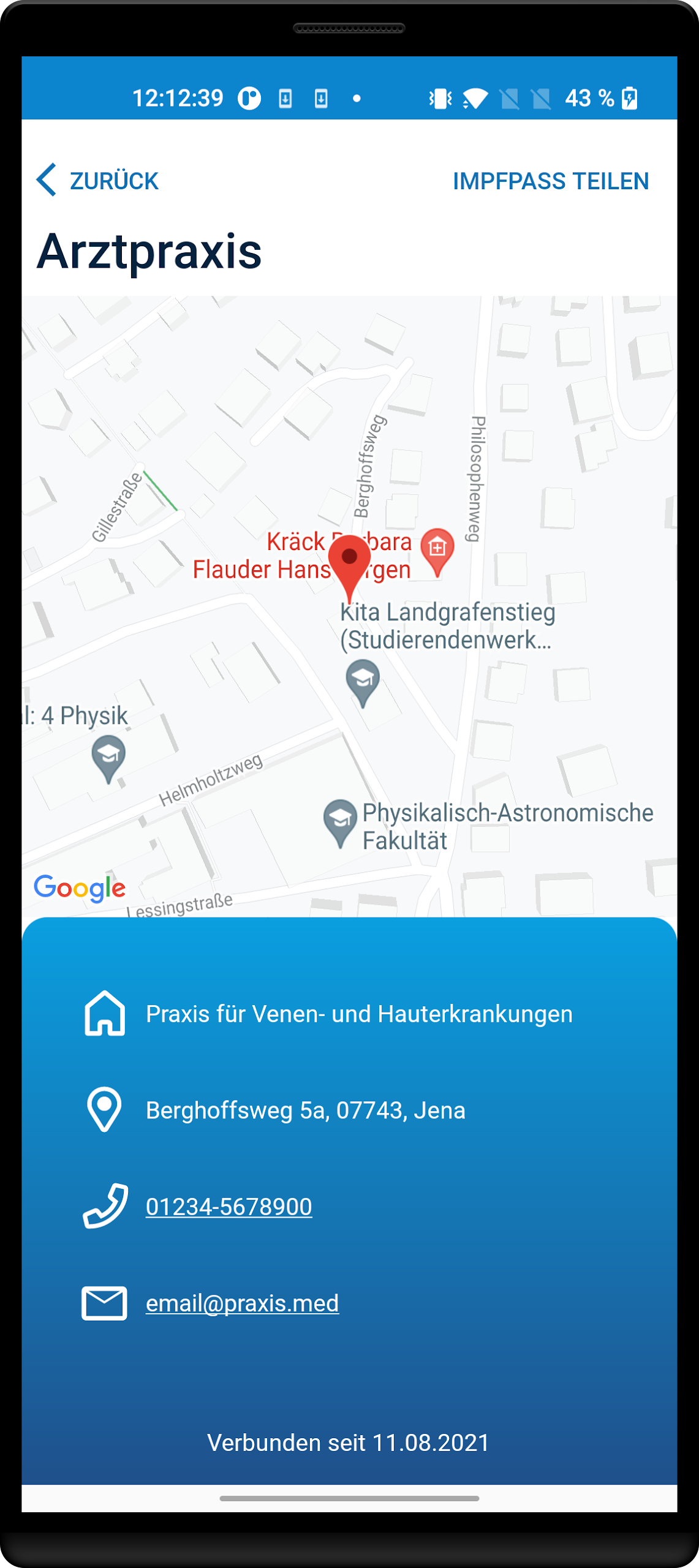Share vaccination pass via IMPFPASS TEILEN
Image resolution: width=699 pixels, height=1568 pixels.
coord(550,181)
